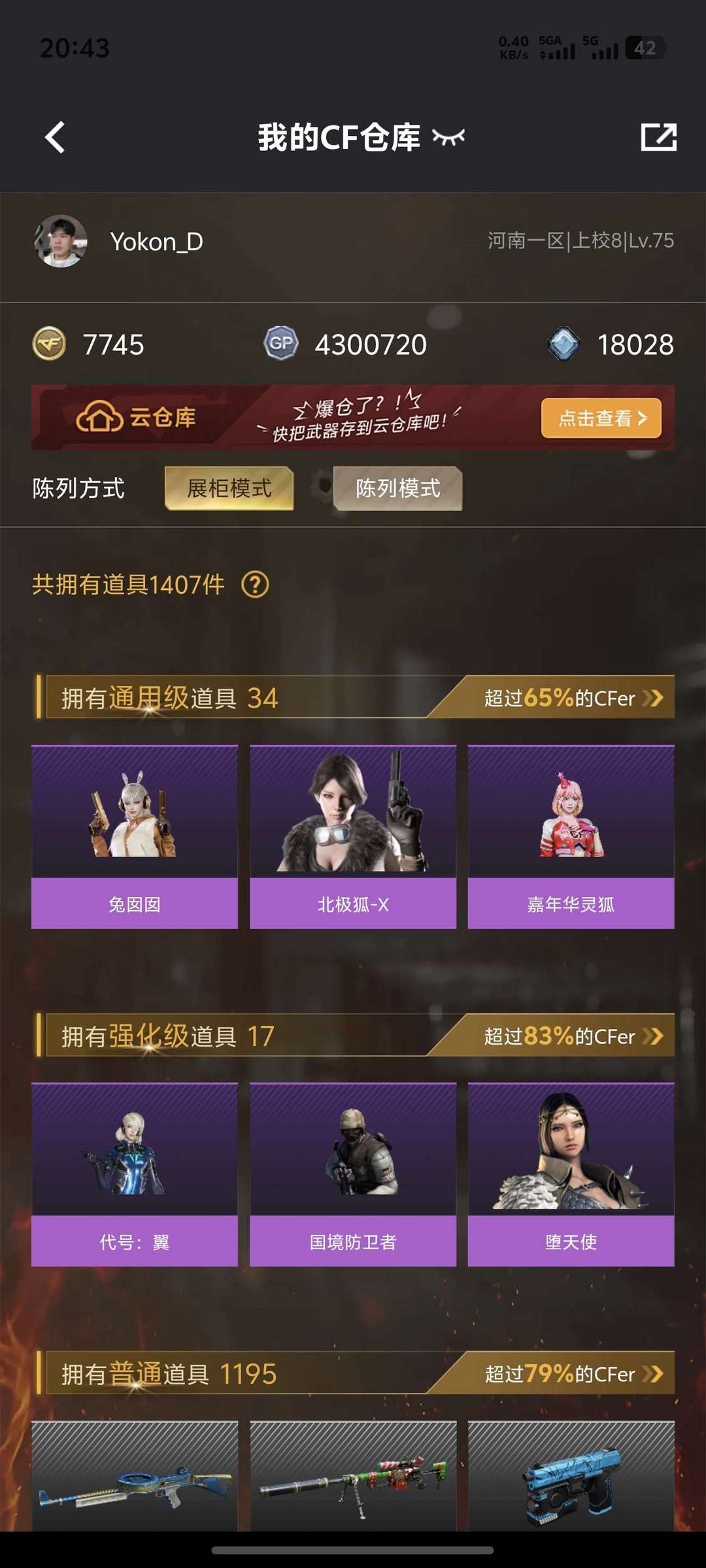706x1568 pixels.
Task: Toggle warehouse visibility eye icon
Action: (448, 137)
